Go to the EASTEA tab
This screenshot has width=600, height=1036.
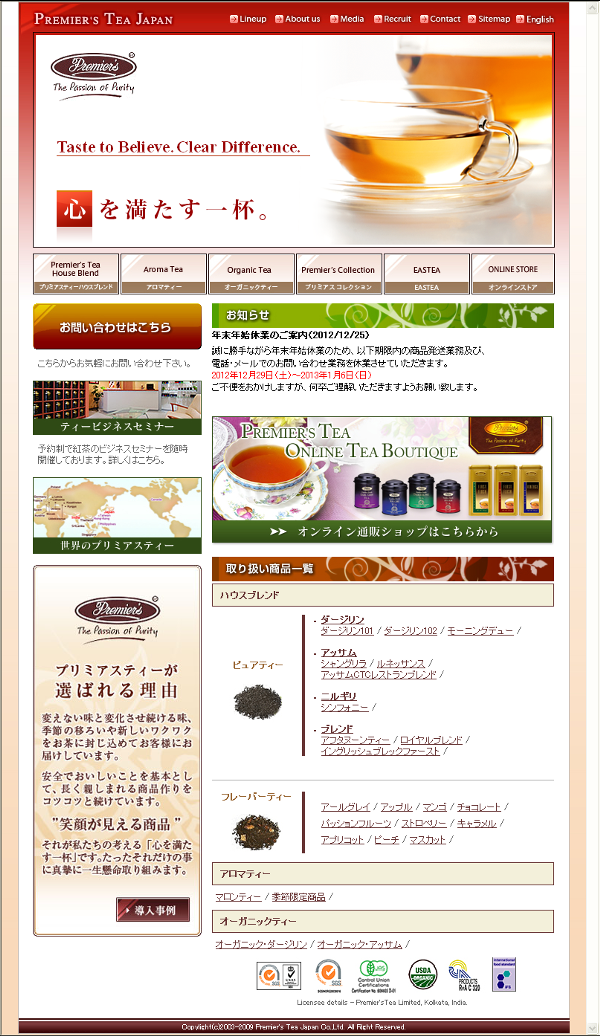[426, 273]
